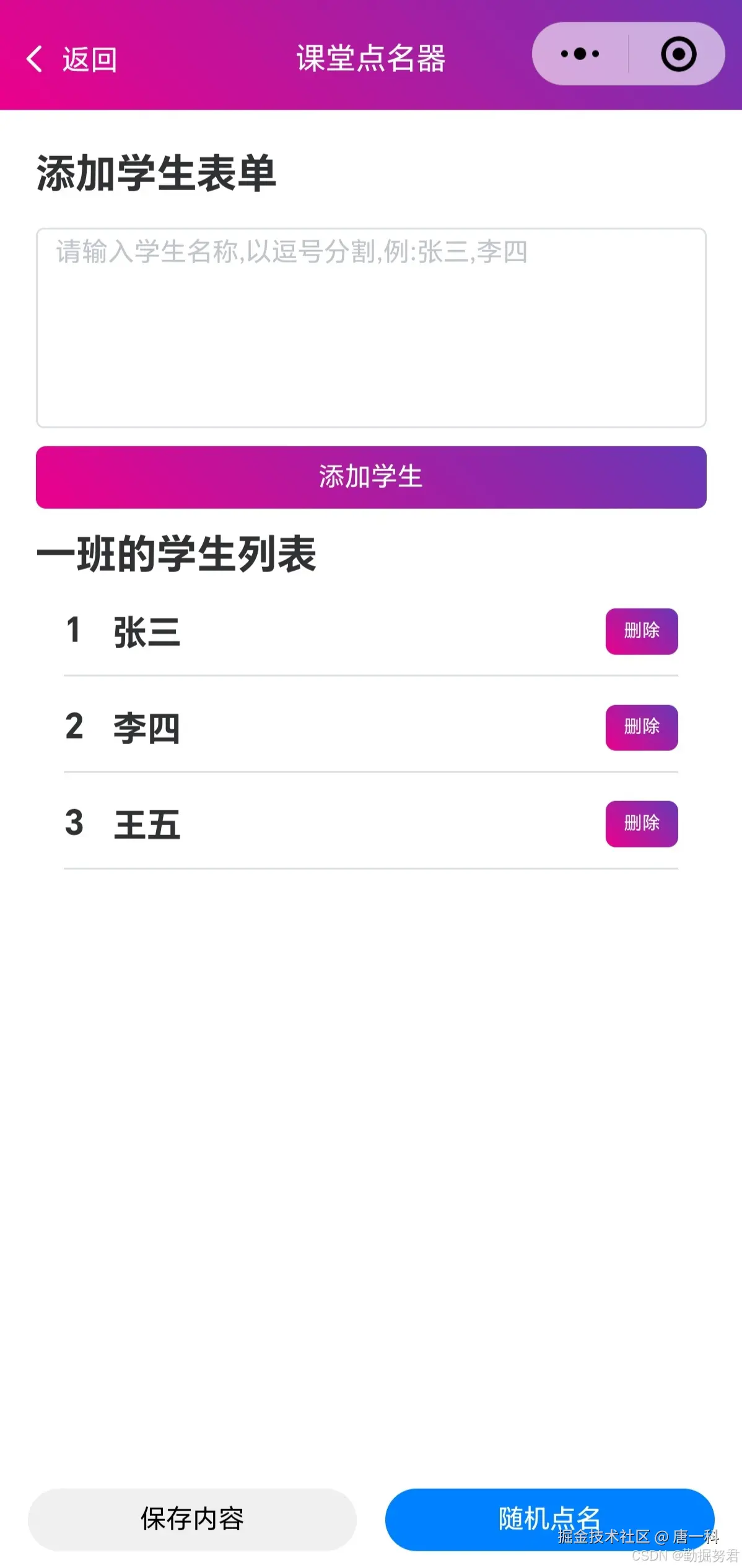This screenshot has height=1568, width=742.
Task: Tap the 删除 button beside 李四
Action: click(x=641, y=727)
